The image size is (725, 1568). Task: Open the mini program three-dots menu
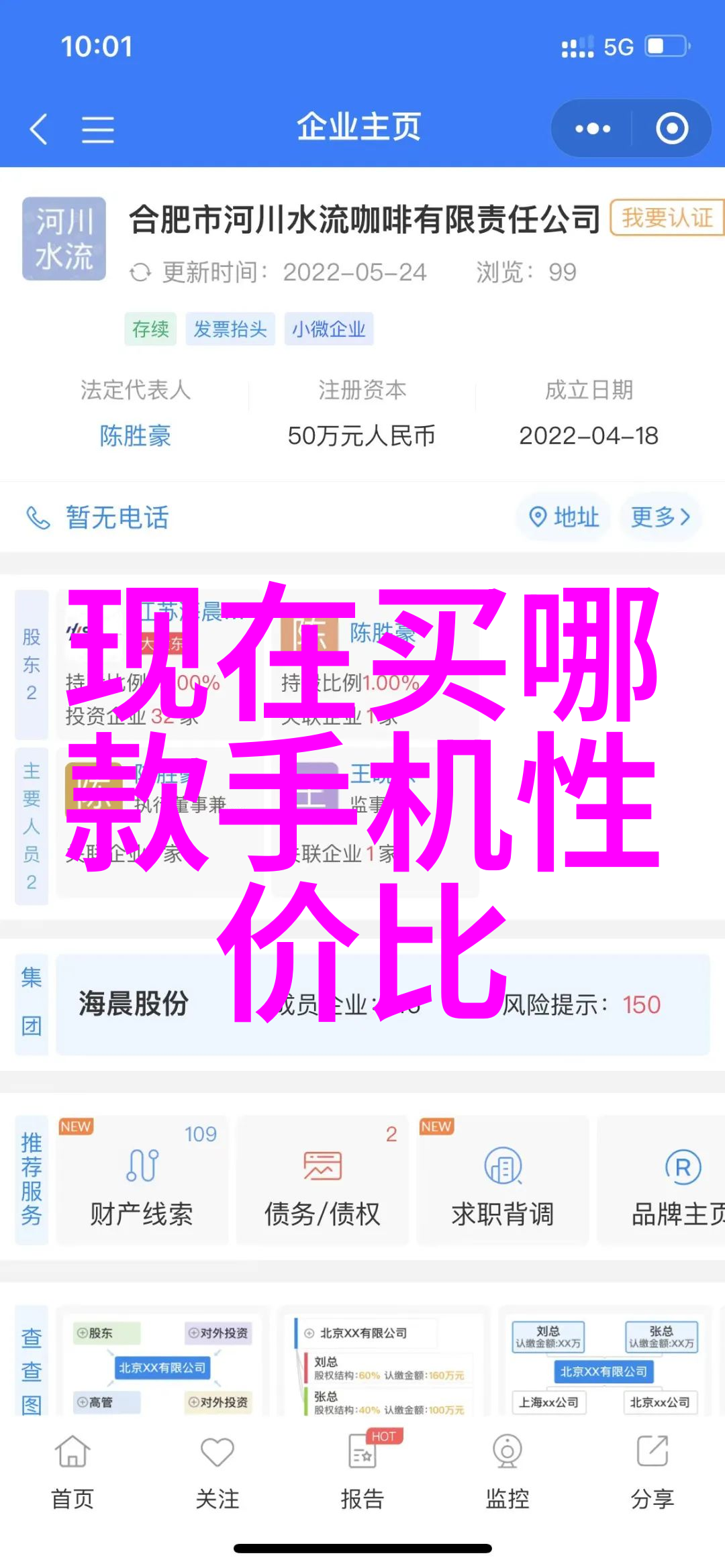592,129
